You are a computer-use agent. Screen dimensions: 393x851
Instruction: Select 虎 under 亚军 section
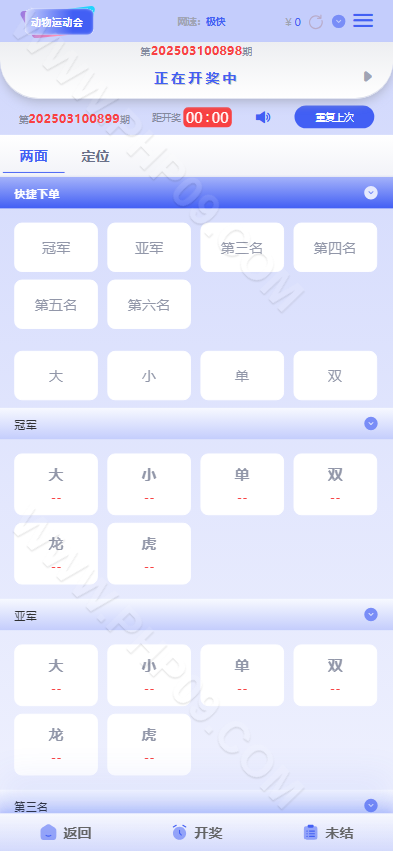click(x=149, y=745)
